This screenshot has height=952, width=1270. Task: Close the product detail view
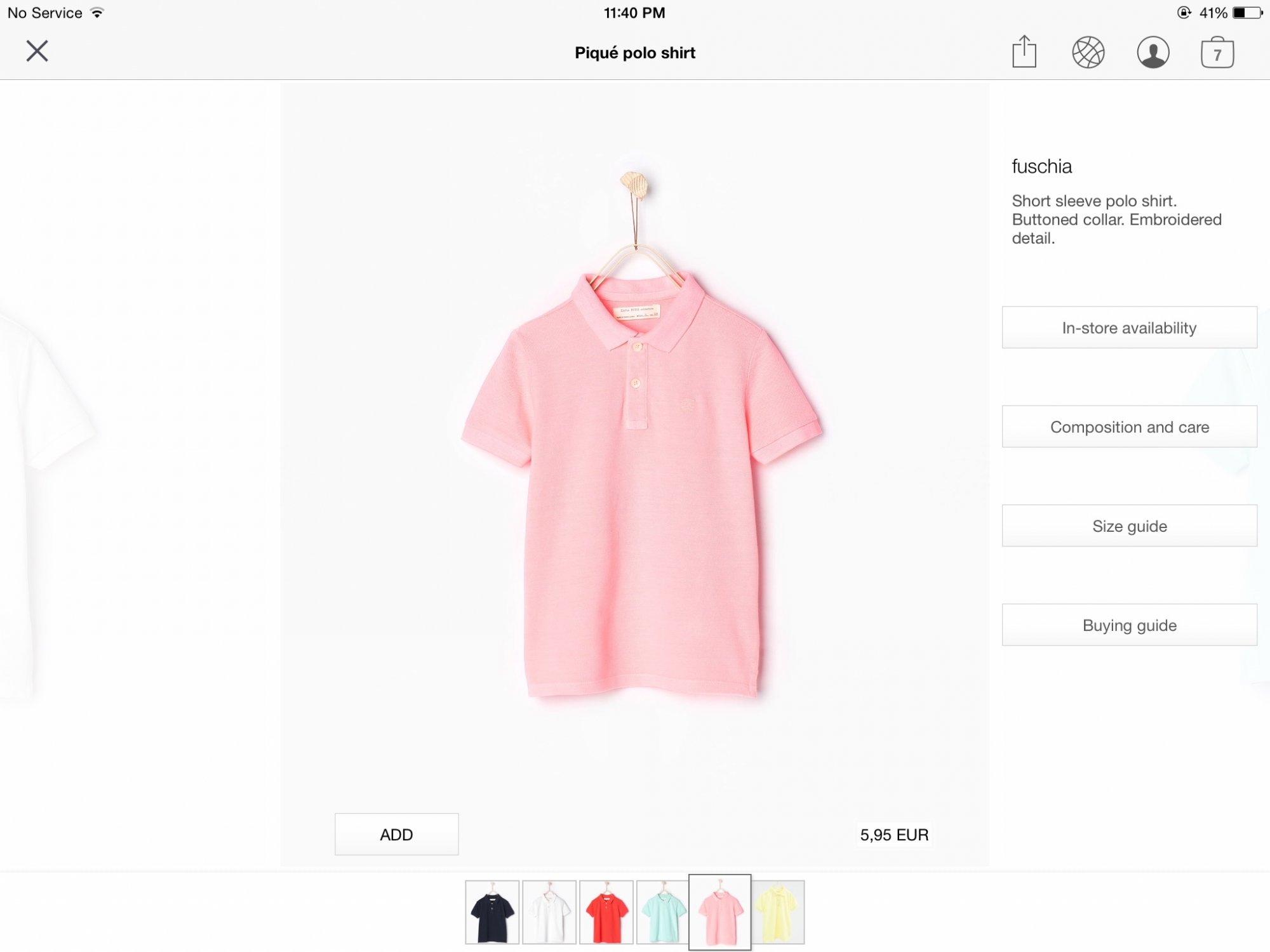[x=37, y=51]
